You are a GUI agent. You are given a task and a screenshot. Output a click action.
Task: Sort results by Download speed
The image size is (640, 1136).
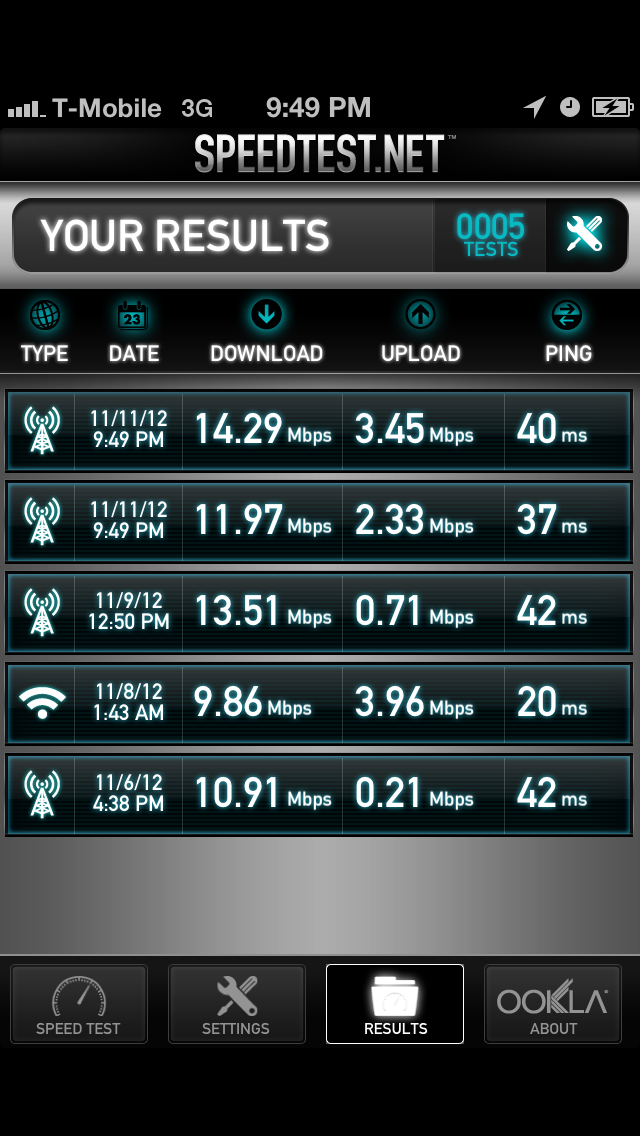pos(266,332)
